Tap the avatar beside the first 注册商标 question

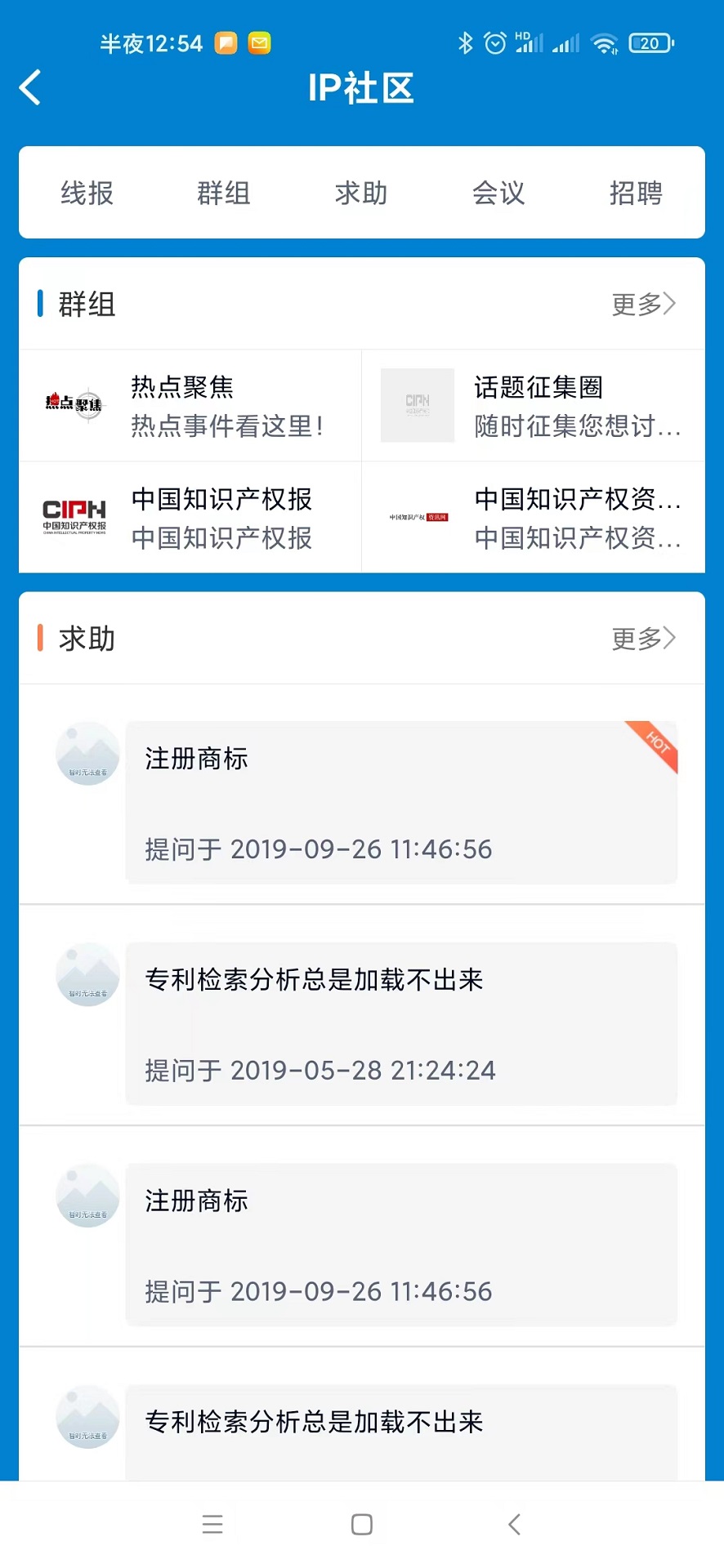[87, 753]
